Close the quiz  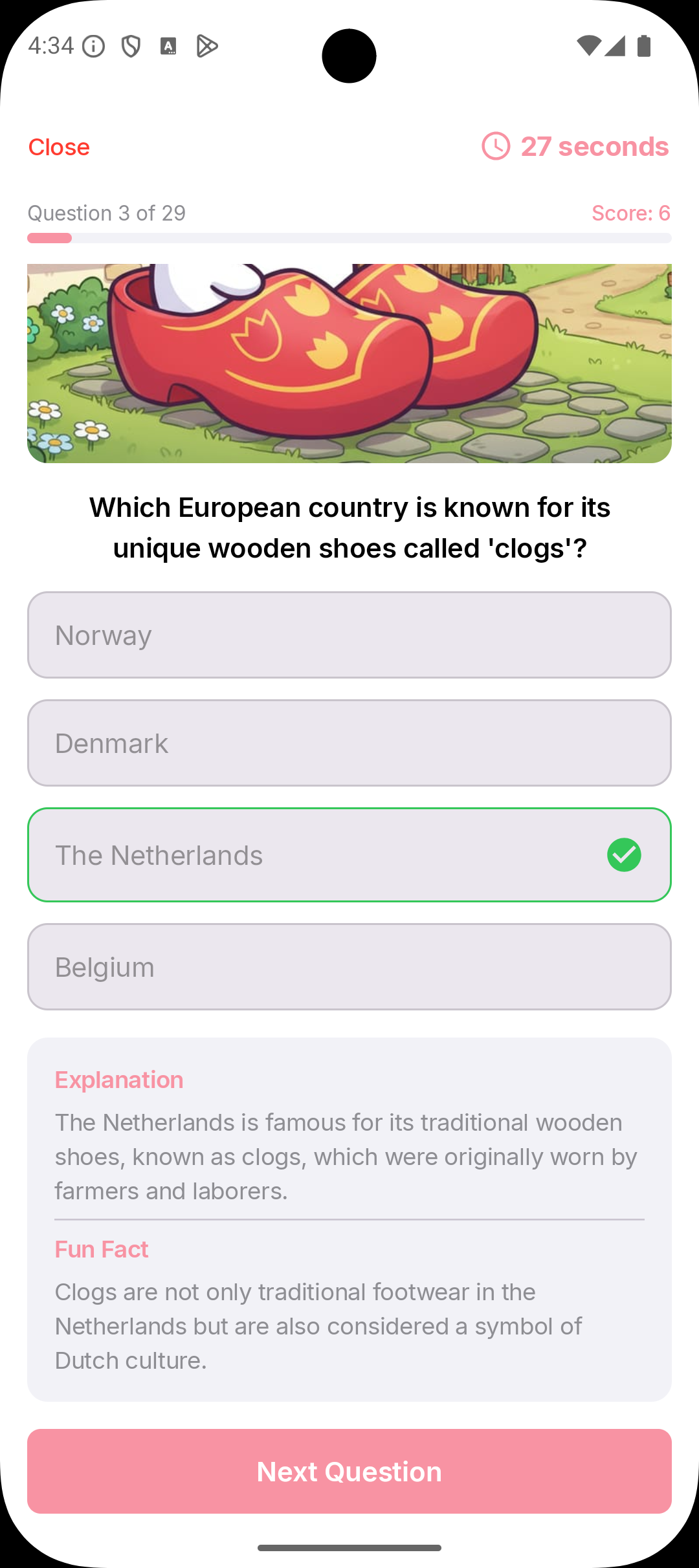(x=59, y=147)
